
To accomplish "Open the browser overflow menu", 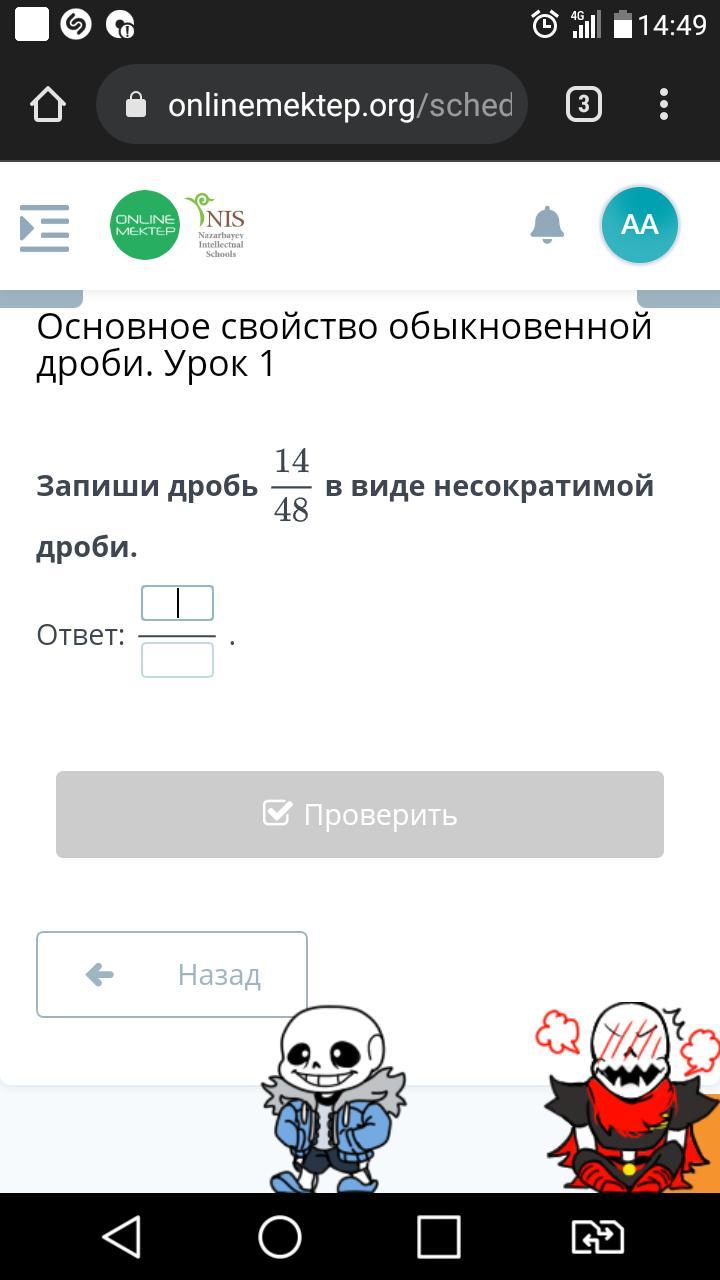I will 664,104.
